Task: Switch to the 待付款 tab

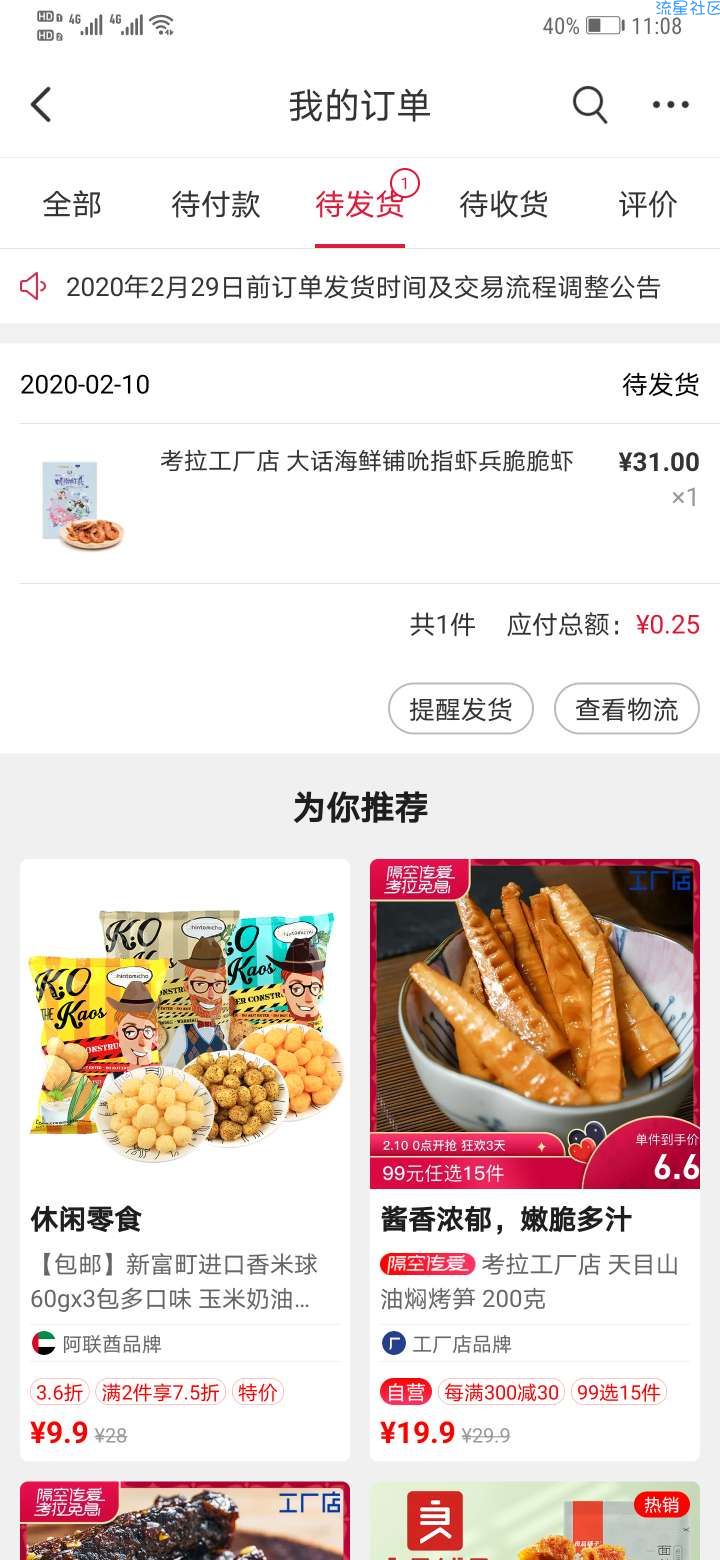Action: click(x=216, y=205)
